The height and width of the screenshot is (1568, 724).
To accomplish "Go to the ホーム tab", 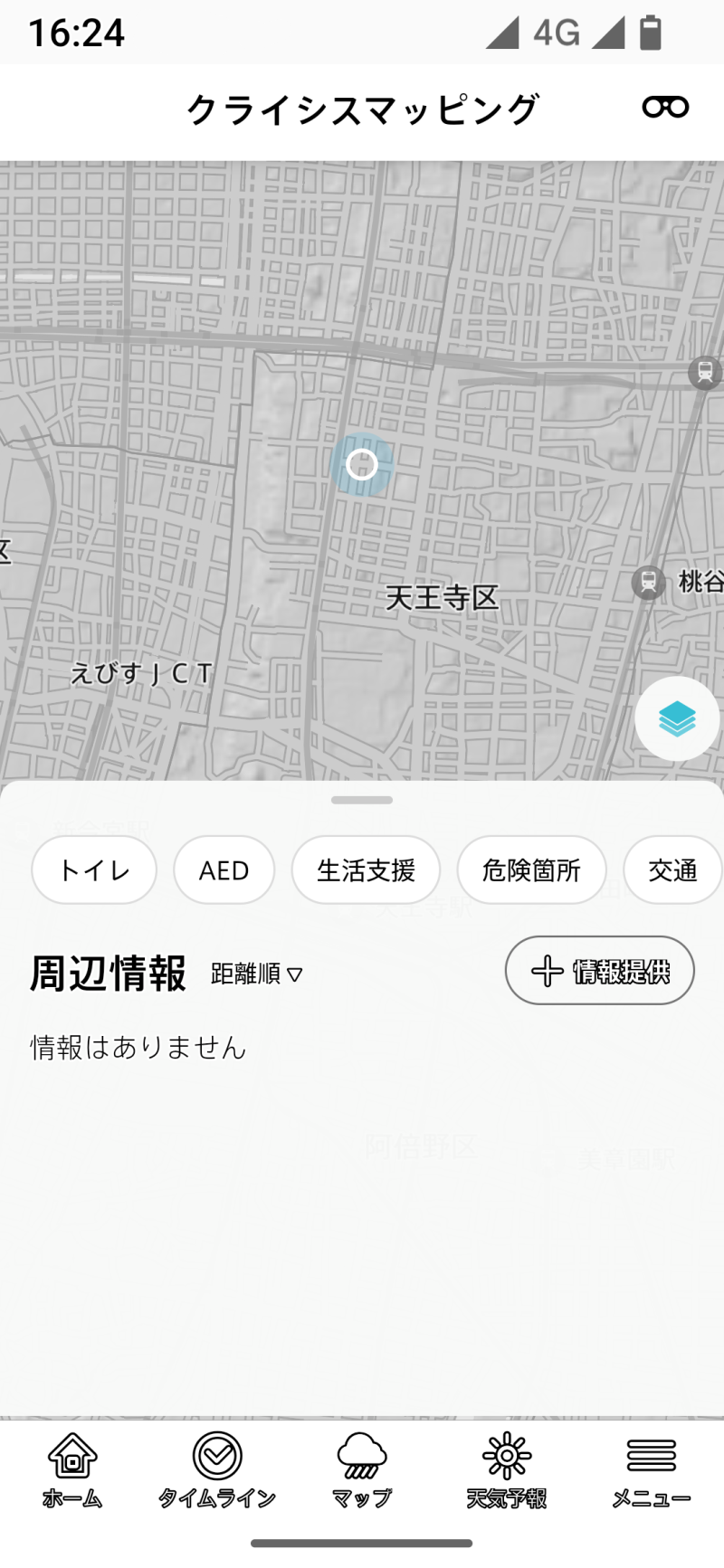I will 72,1469.
